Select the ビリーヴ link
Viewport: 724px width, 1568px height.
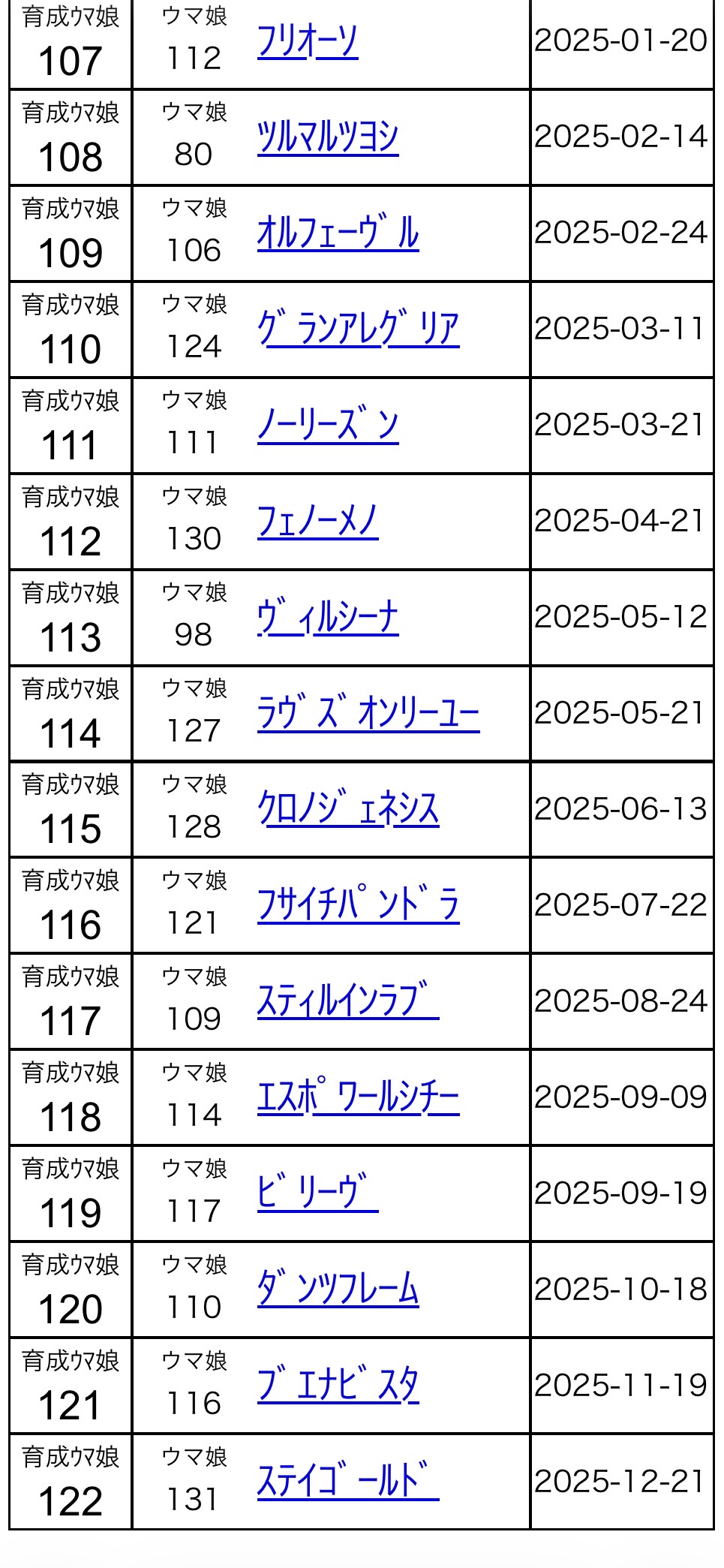[x=317, y=1194]
